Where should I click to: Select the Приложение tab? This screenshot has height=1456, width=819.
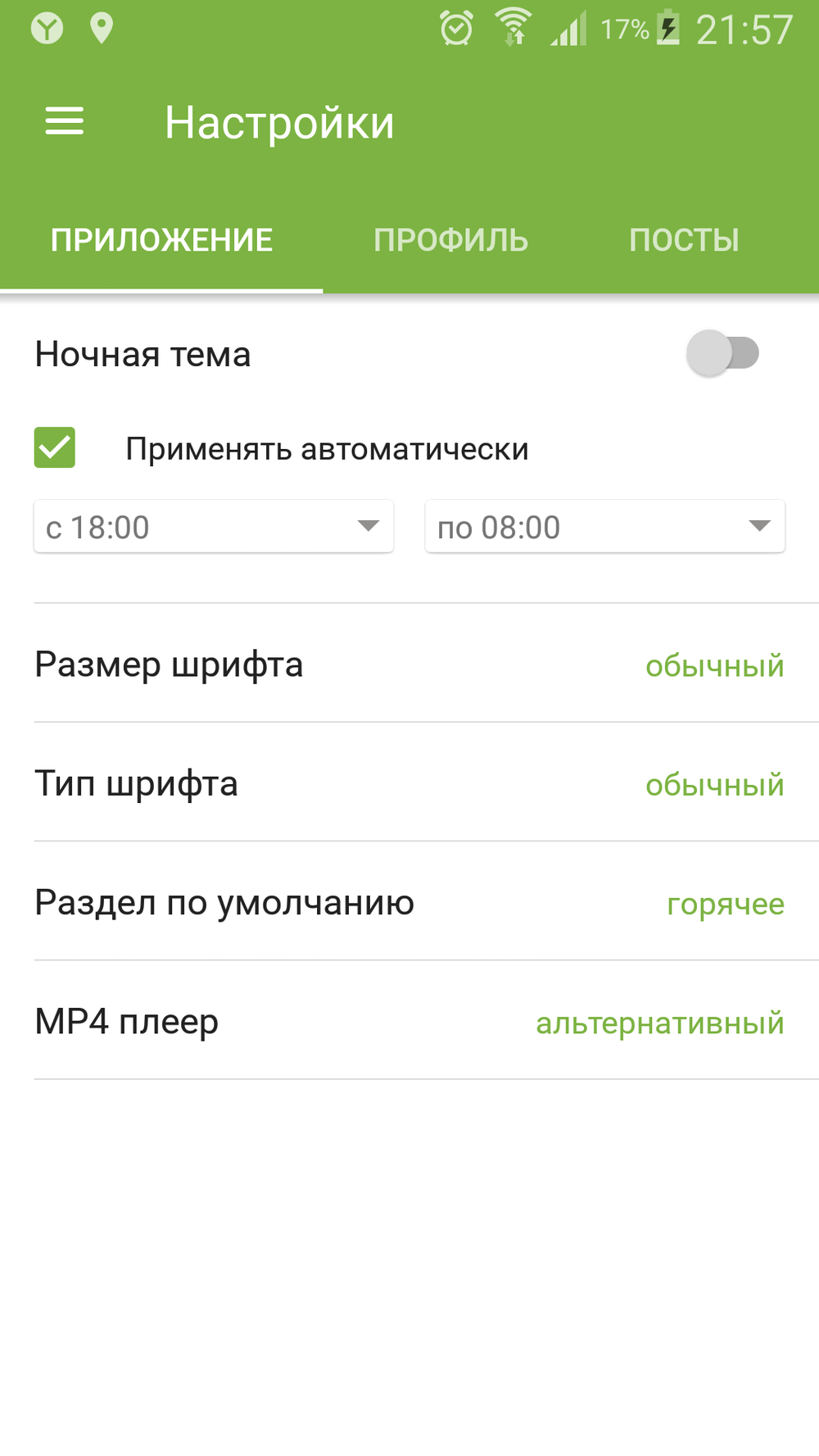[161, 240]
